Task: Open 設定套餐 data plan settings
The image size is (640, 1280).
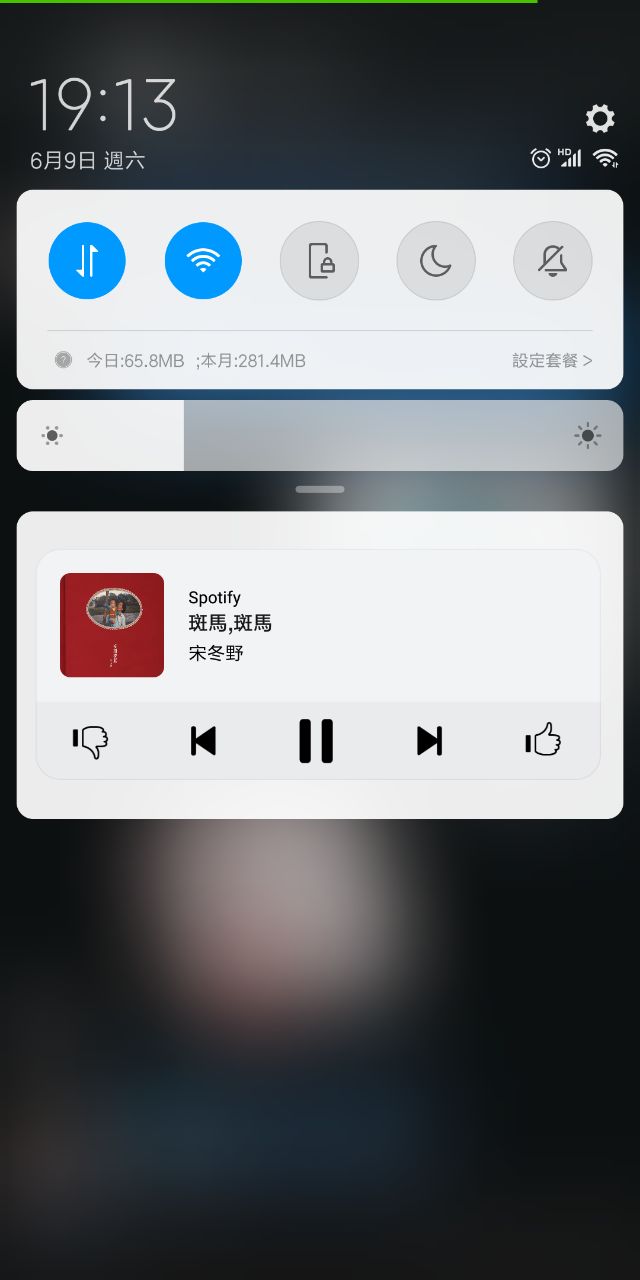Action: (x=552, y=360)
